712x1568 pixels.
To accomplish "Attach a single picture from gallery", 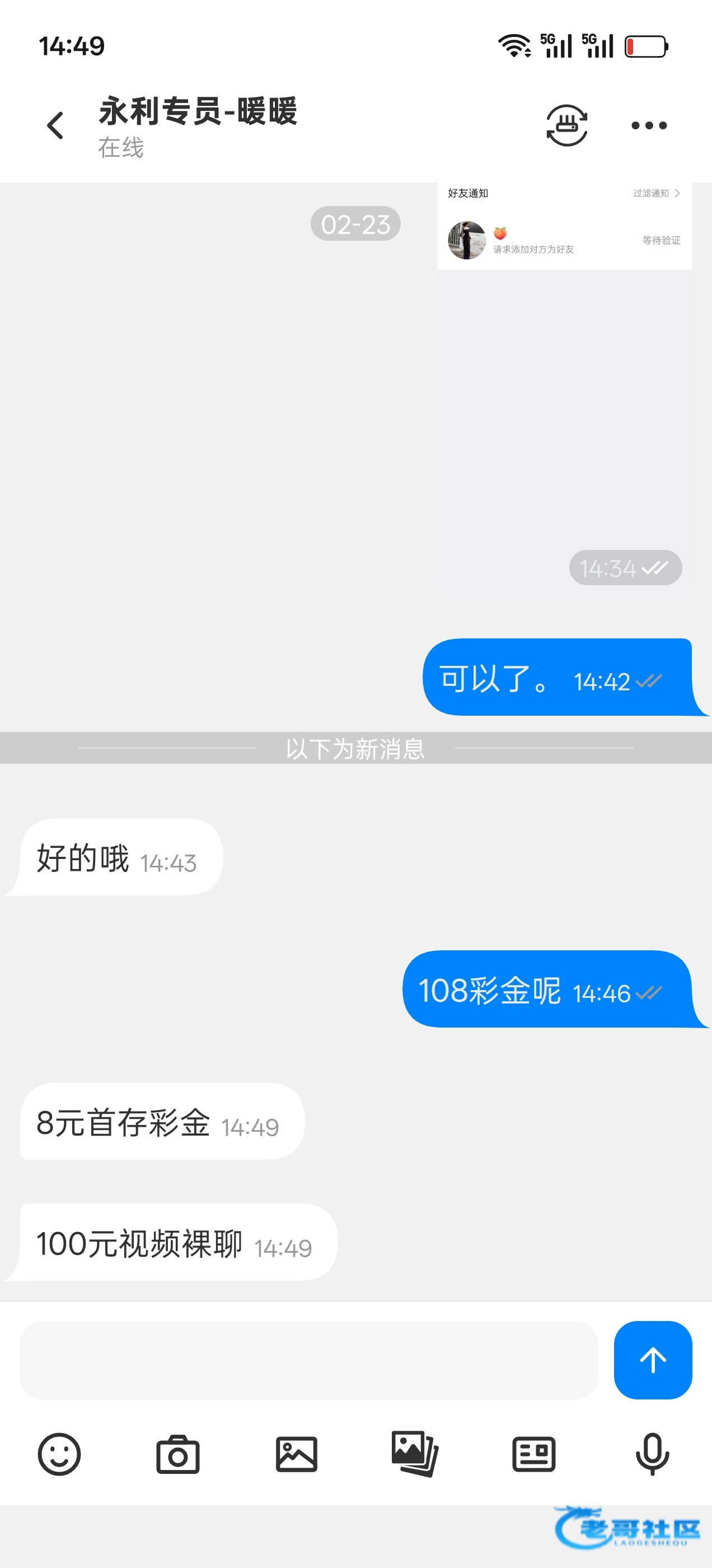I will tap(296, 1454).
